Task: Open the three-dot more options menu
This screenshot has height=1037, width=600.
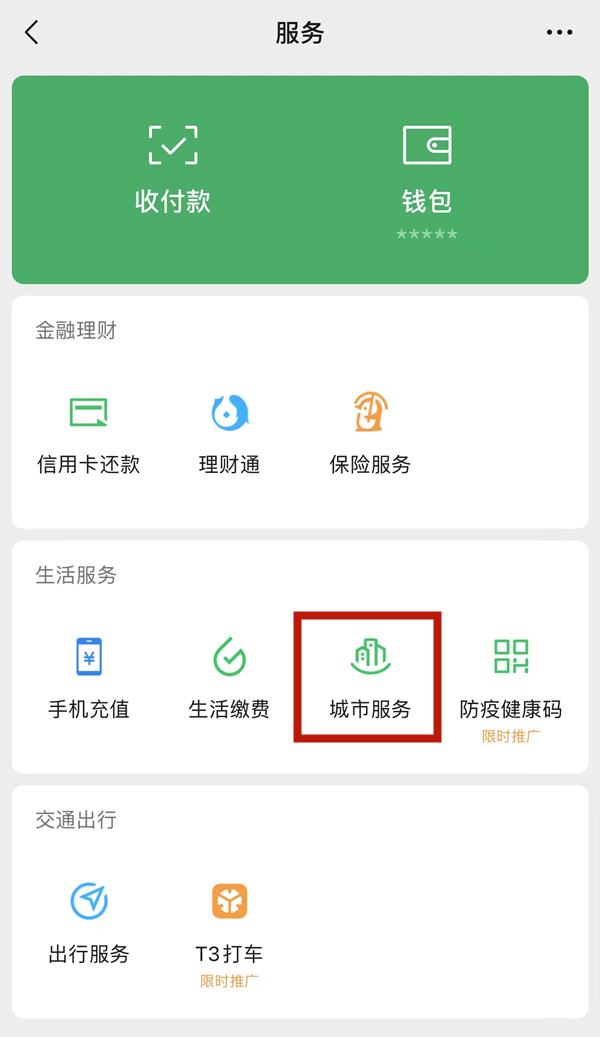Action: [560, 33]
